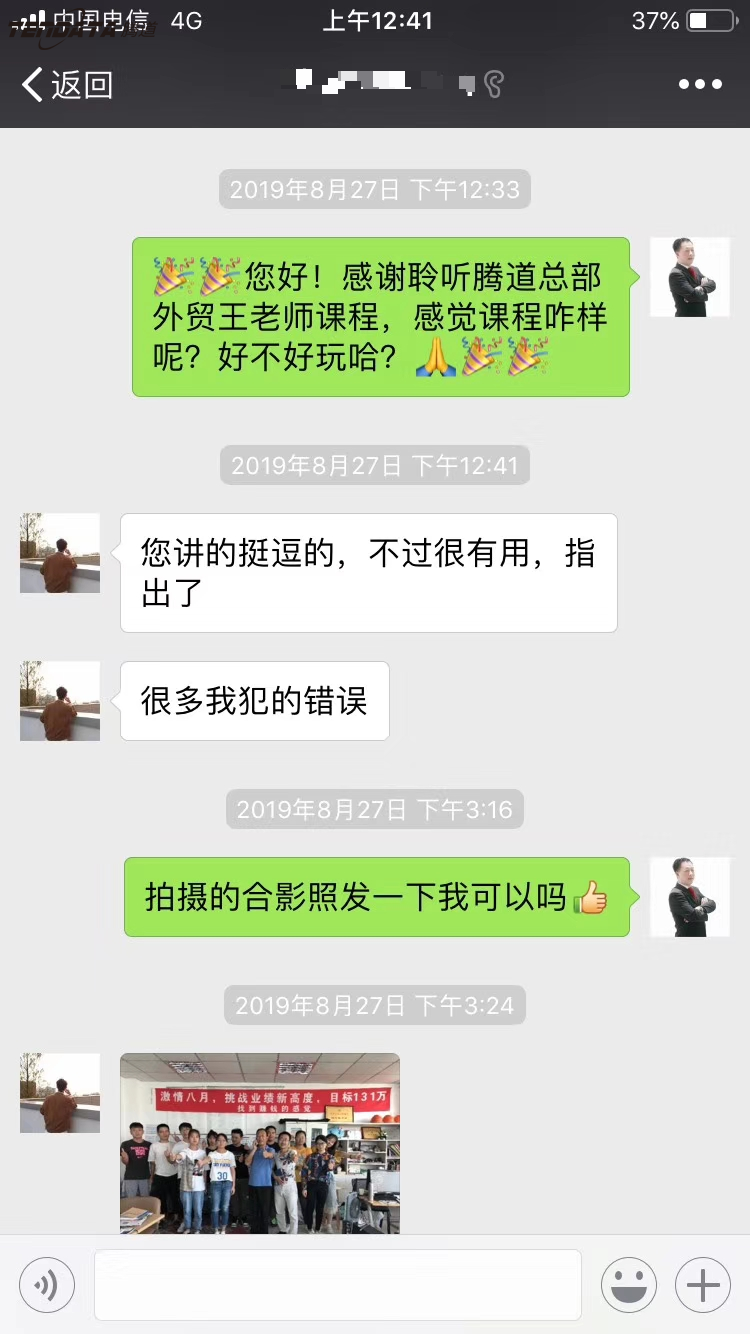Go back via the 返回 button
This screenshot has height=1334, width=750.
point(66,85)
